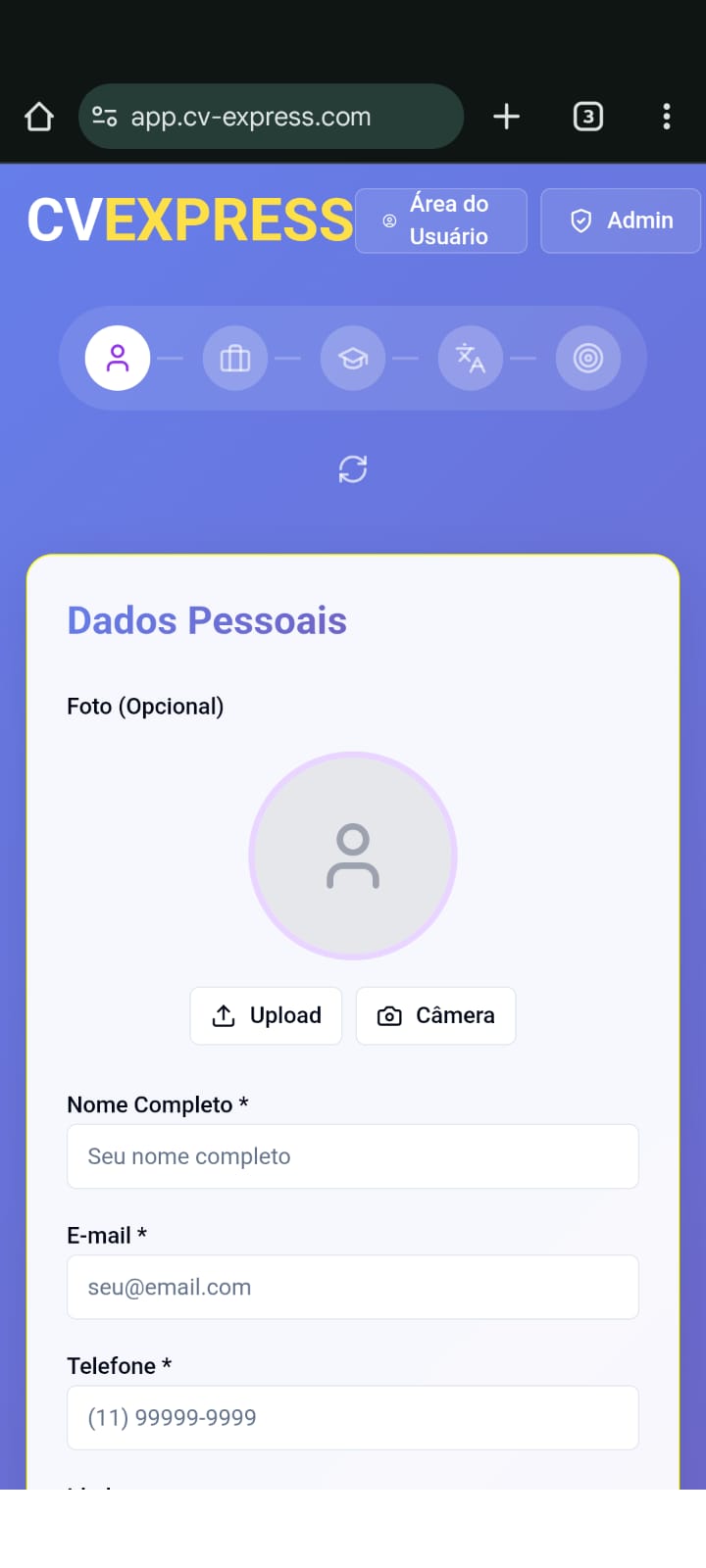
Task: Open the Admin area
Action: [621, 220]
